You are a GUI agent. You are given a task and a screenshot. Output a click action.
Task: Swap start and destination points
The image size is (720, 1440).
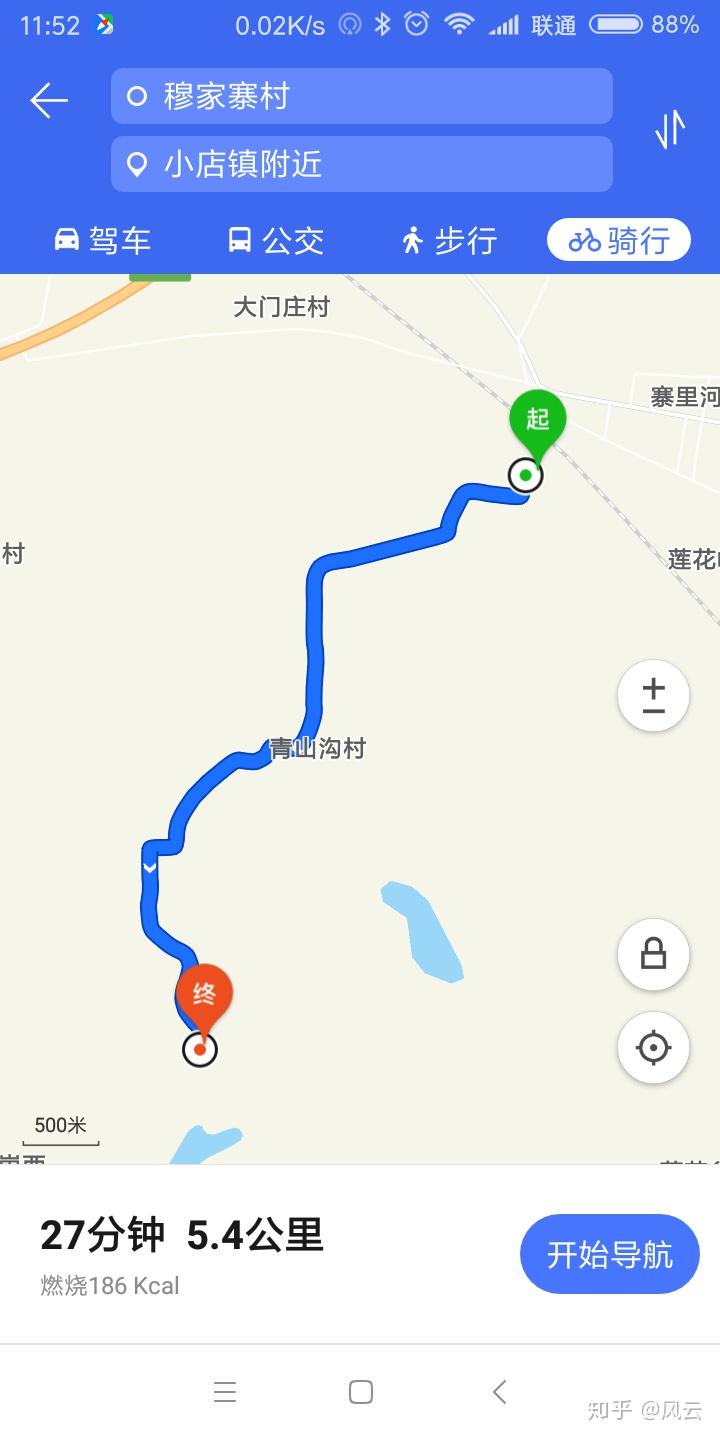[x=670, y=129]
